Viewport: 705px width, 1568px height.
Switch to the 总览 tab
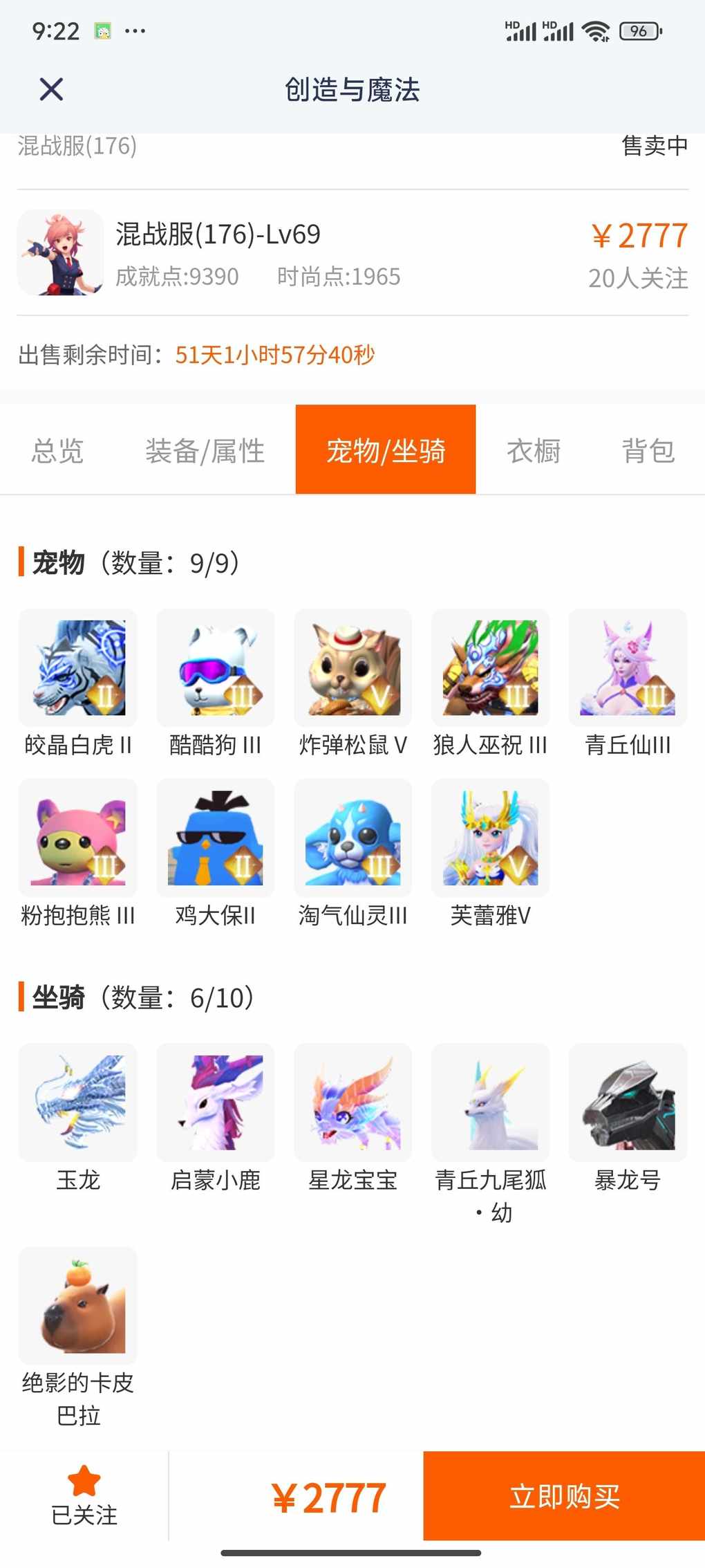click(x=57, y=451)
